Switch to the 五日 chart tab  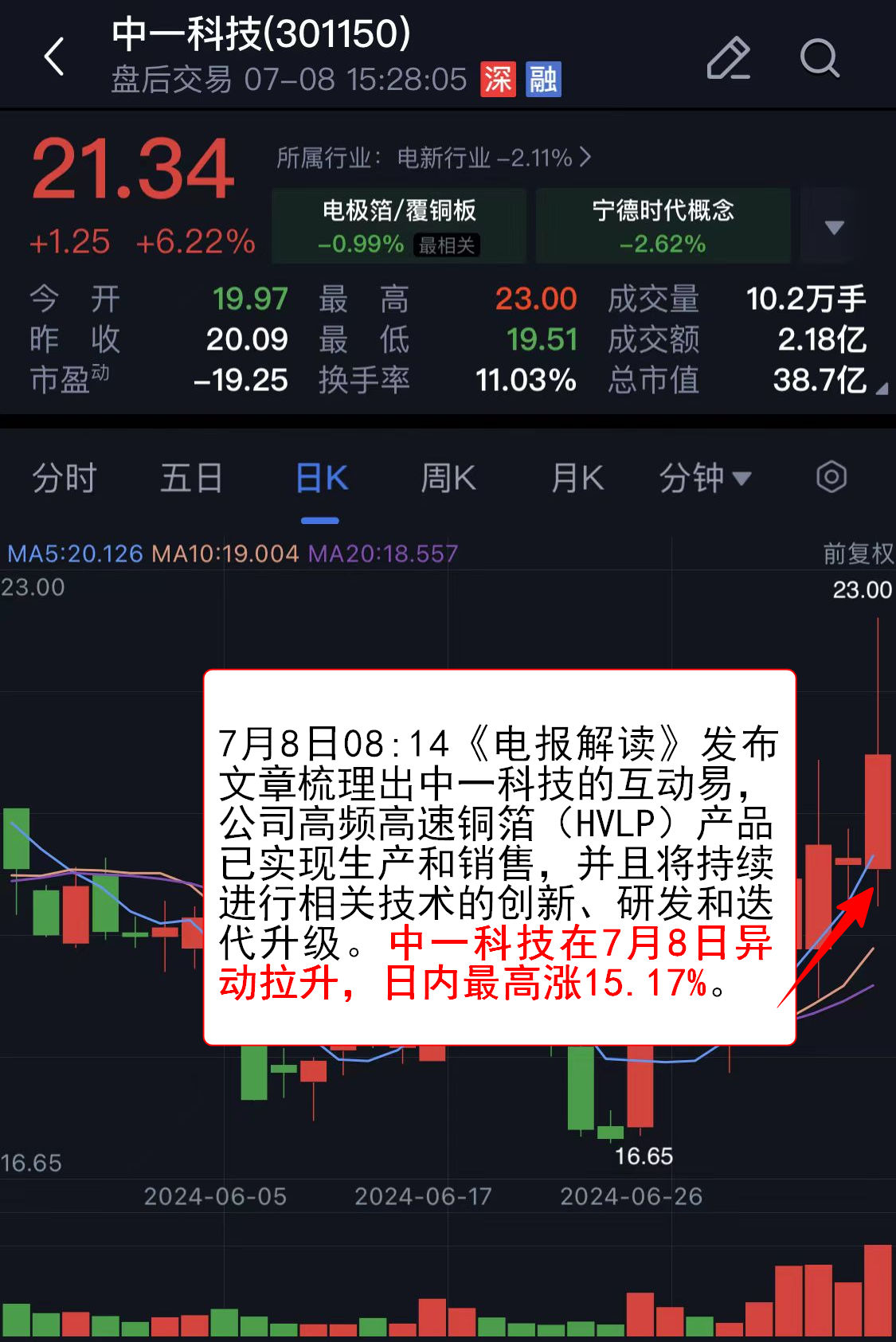[191, 479]
